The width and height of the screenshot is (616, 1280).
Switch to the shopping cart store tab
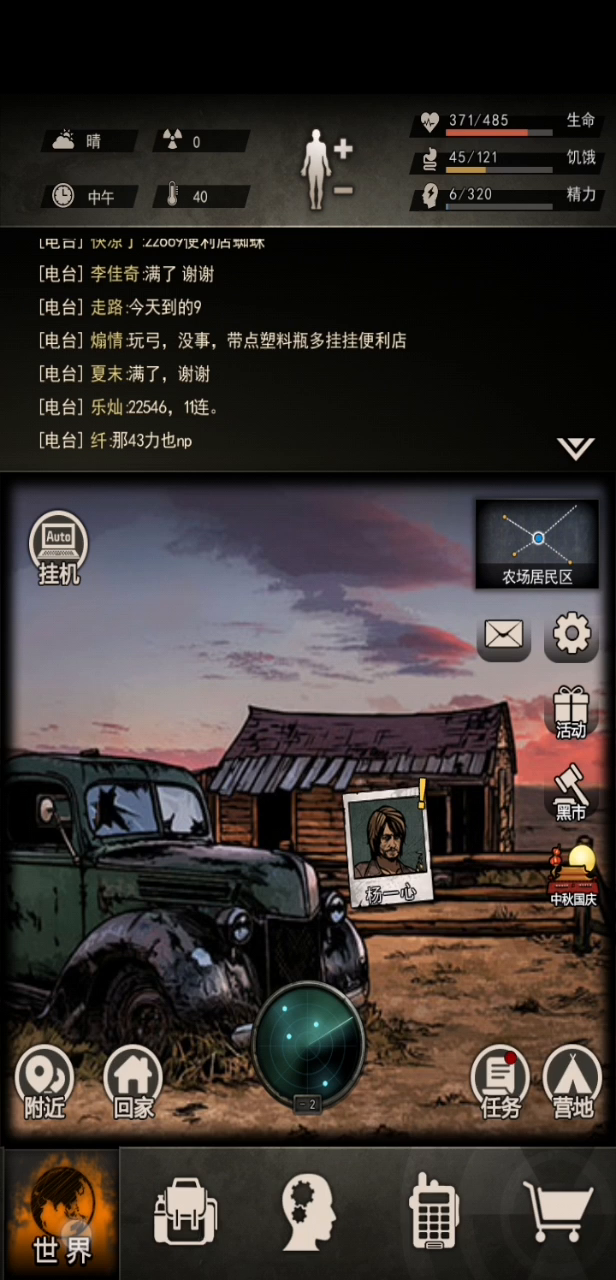(556, 1213)
